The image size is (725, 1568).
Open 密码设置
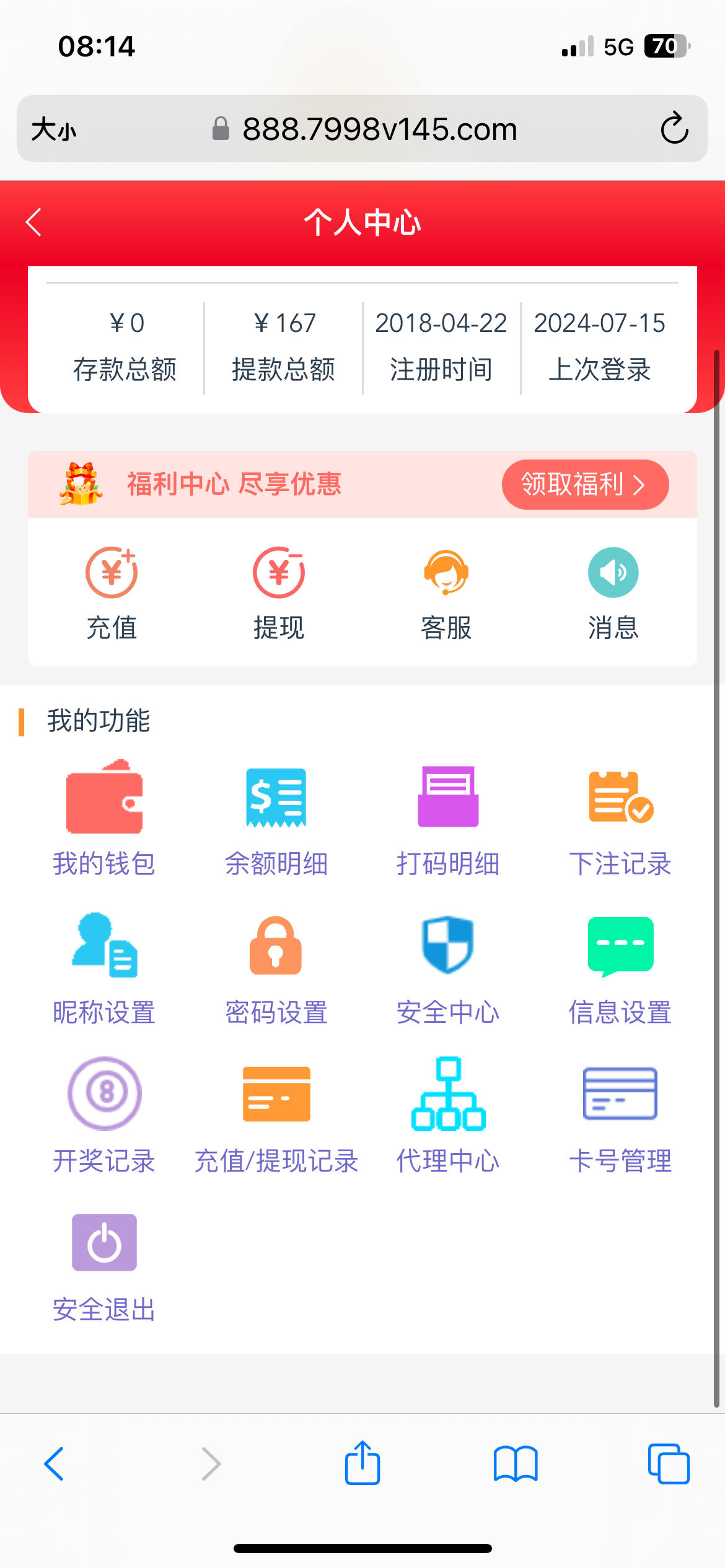(276, 966)
